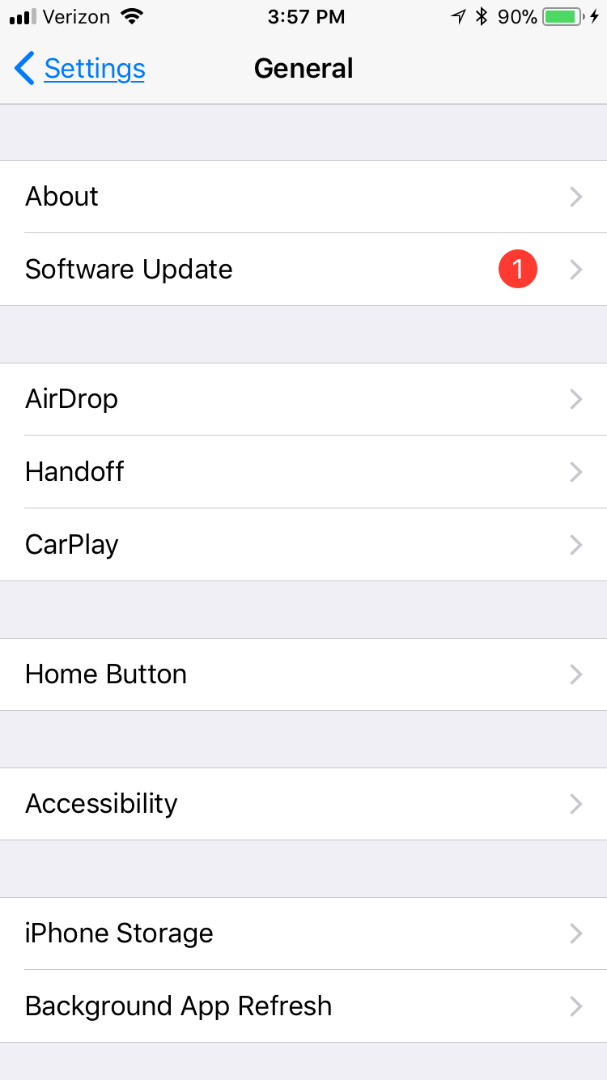Open Software Update

pyautogui.click(x=303, y=270)
